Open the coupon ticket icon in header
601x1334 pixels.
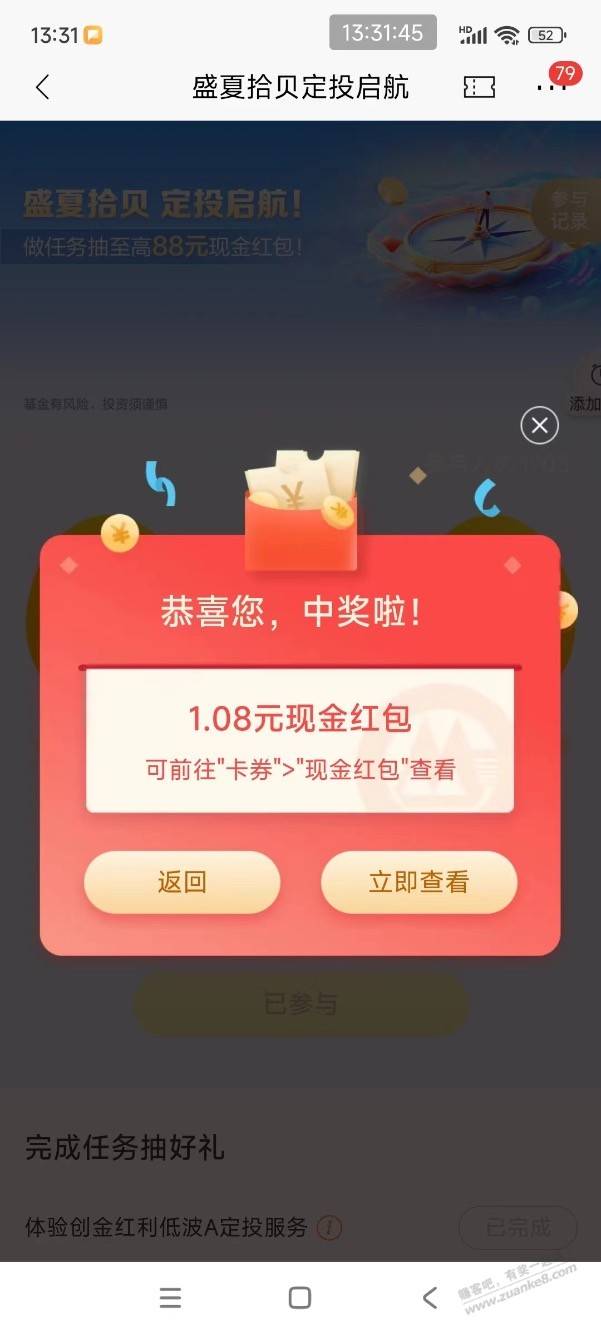click(x=479, y=87)
